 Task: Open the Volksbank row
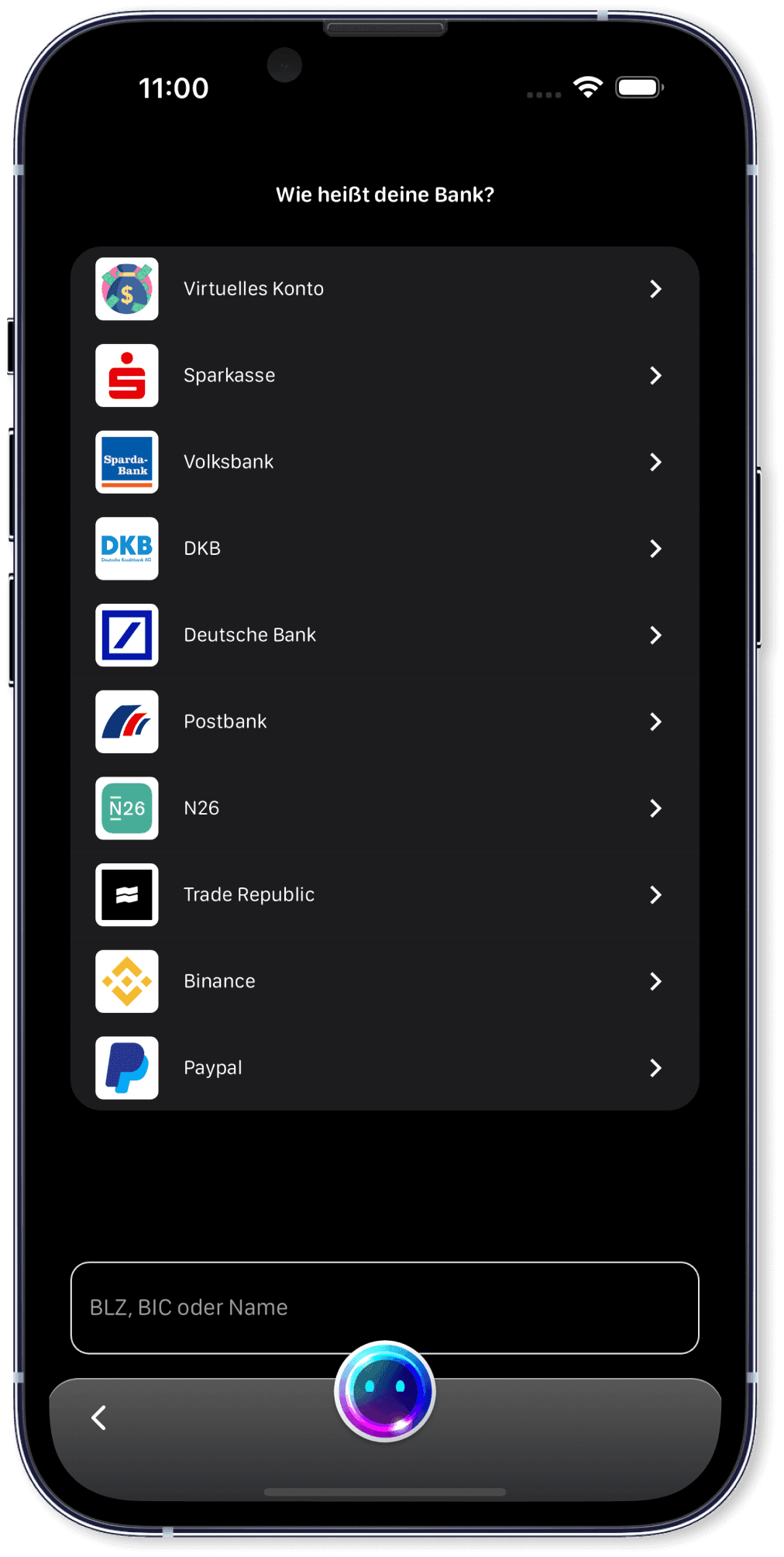point(384,463)
